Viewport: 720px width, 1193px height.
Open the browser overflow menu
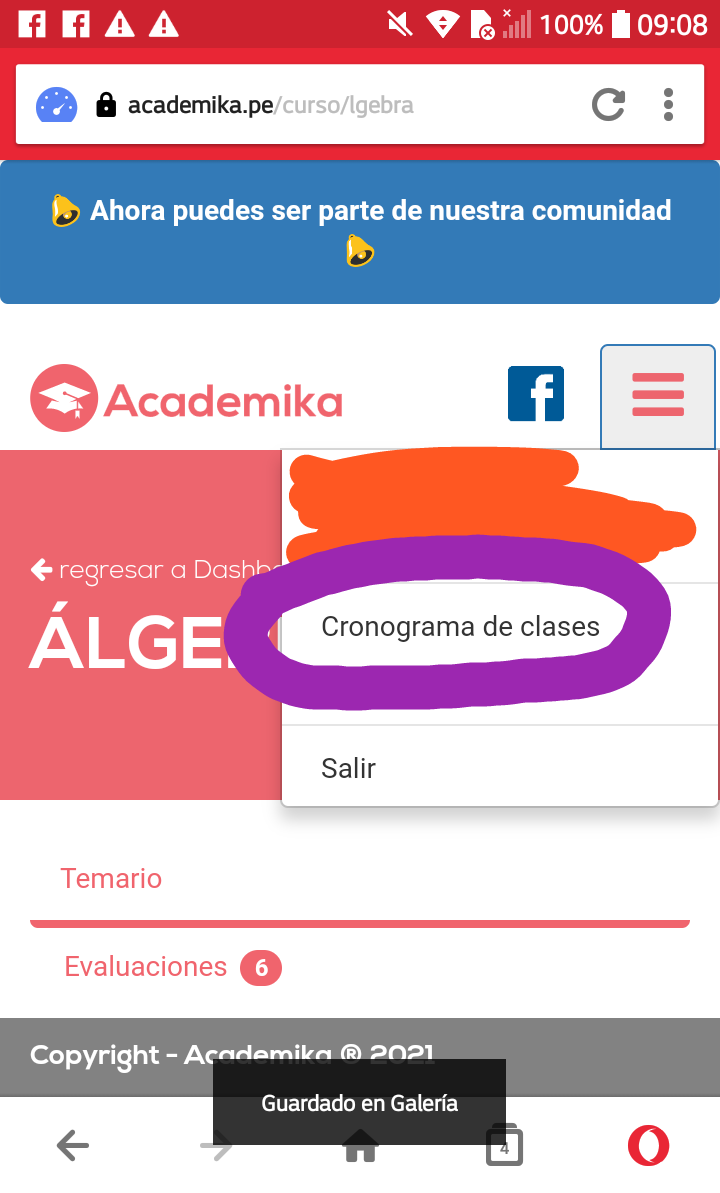click(x=668, y=104)
